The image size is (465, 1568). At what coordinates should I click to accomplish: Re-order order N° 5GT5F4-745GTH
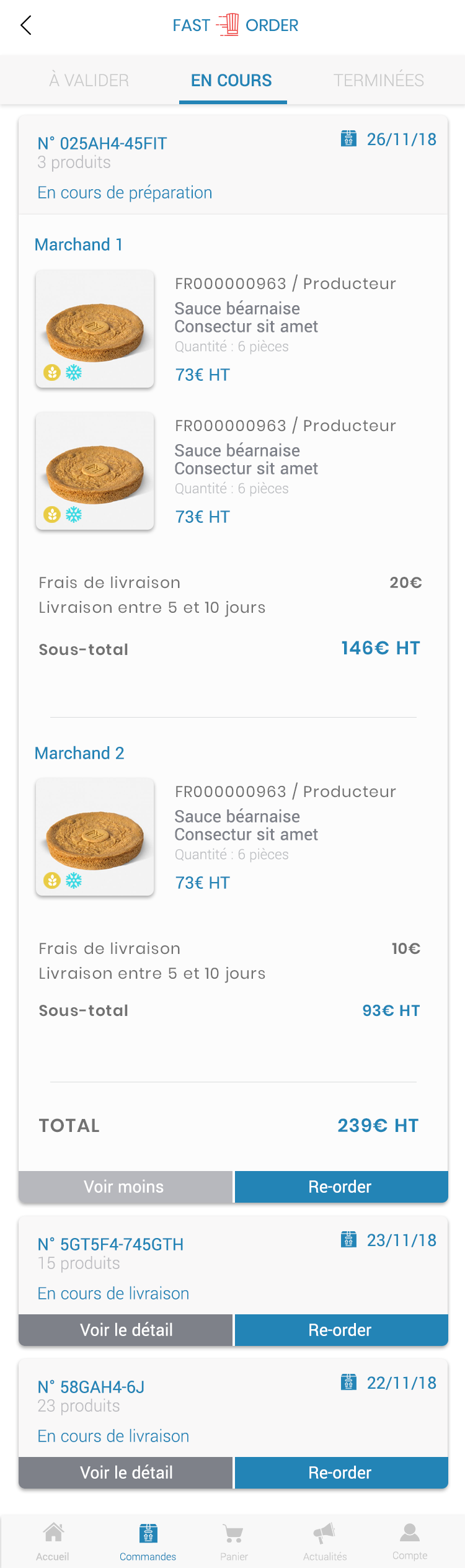point(340,1330)
